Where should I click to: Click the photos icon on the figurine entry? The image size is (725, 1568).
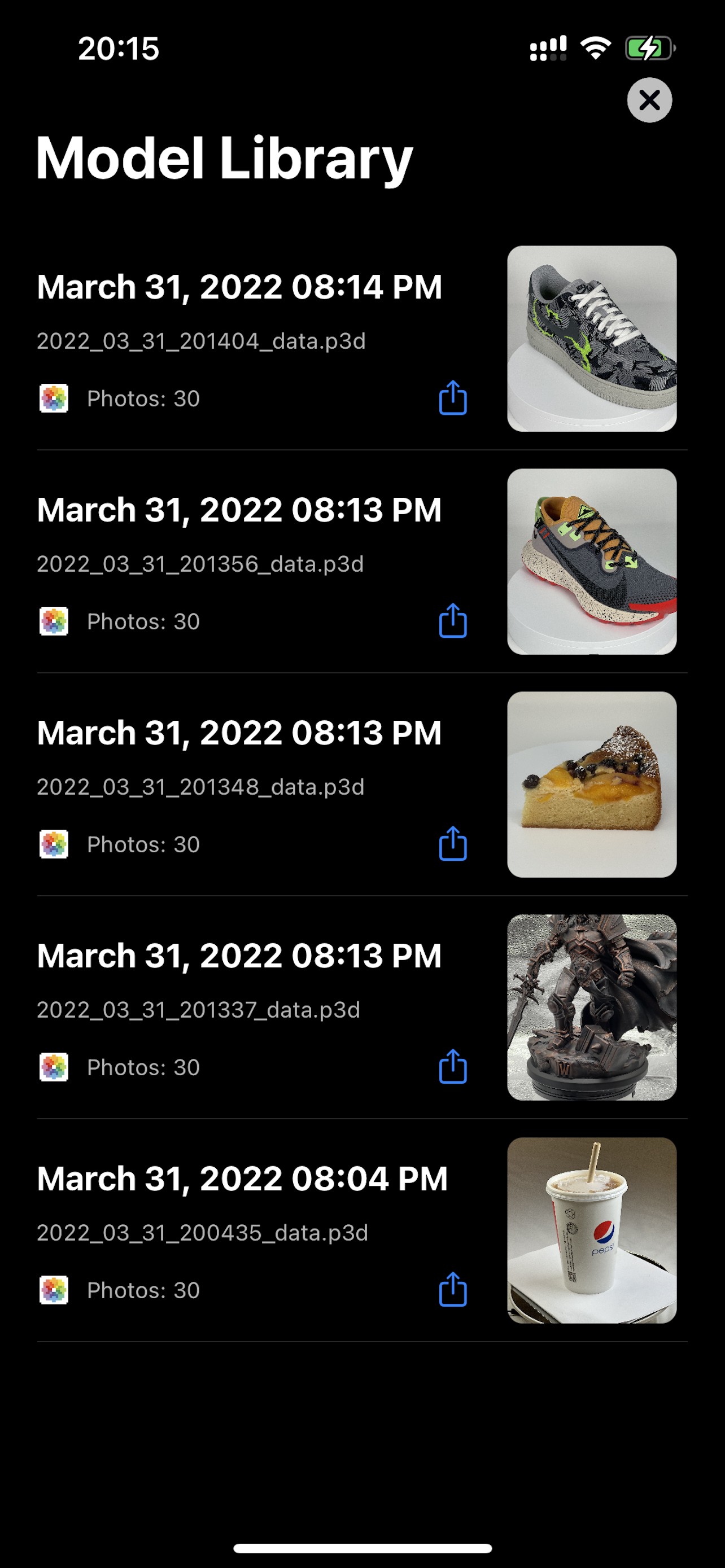55,1067
